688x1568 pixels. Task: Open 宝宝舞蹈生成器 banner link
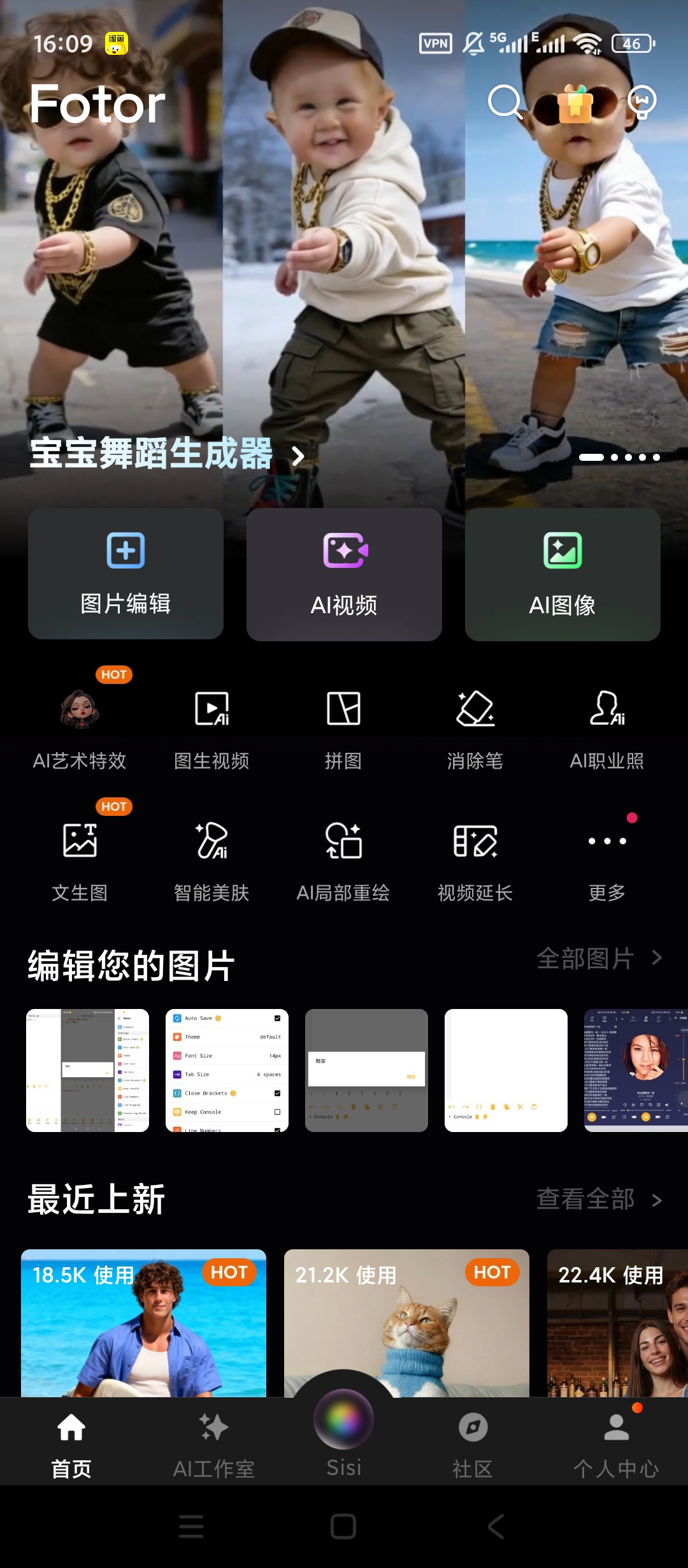pyautogui.click(x=167, y=454)
